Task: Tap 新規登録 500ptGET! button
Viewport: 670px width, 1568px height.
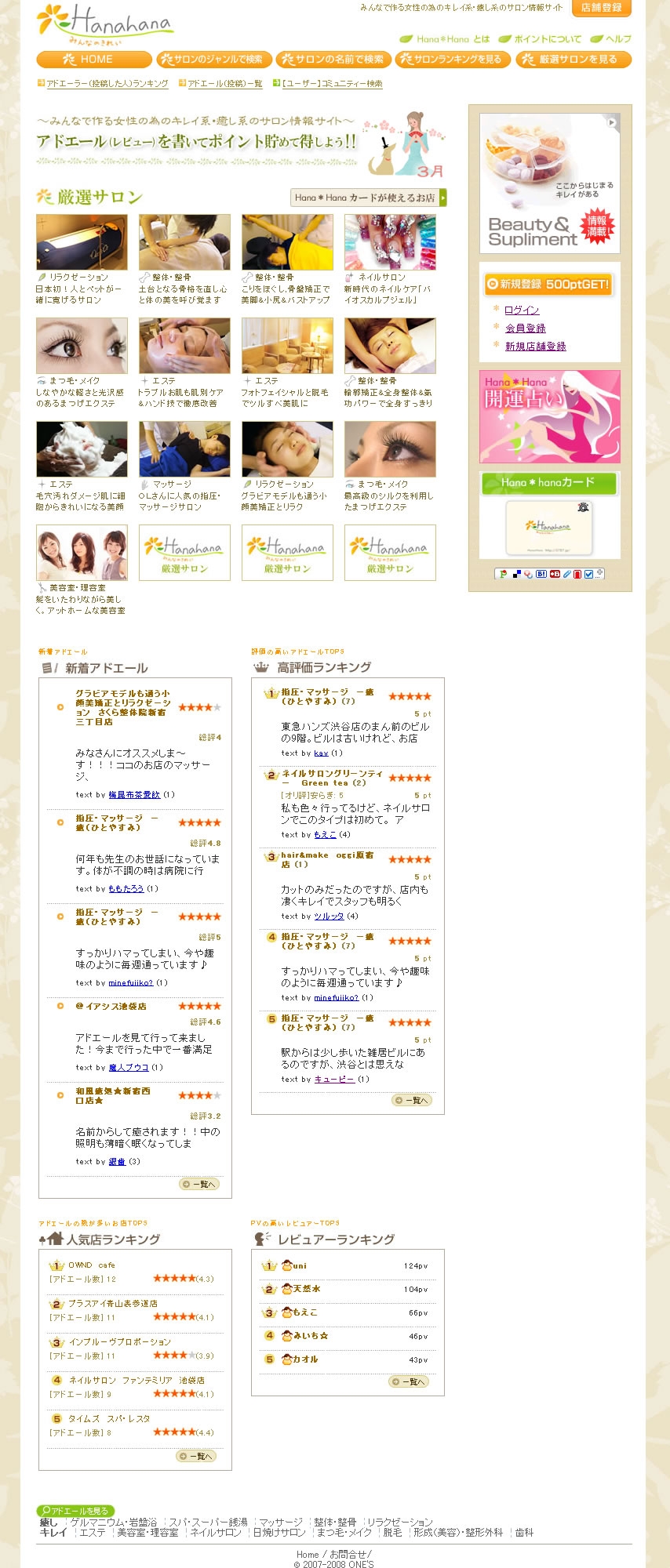Action: tap(548, 285)
